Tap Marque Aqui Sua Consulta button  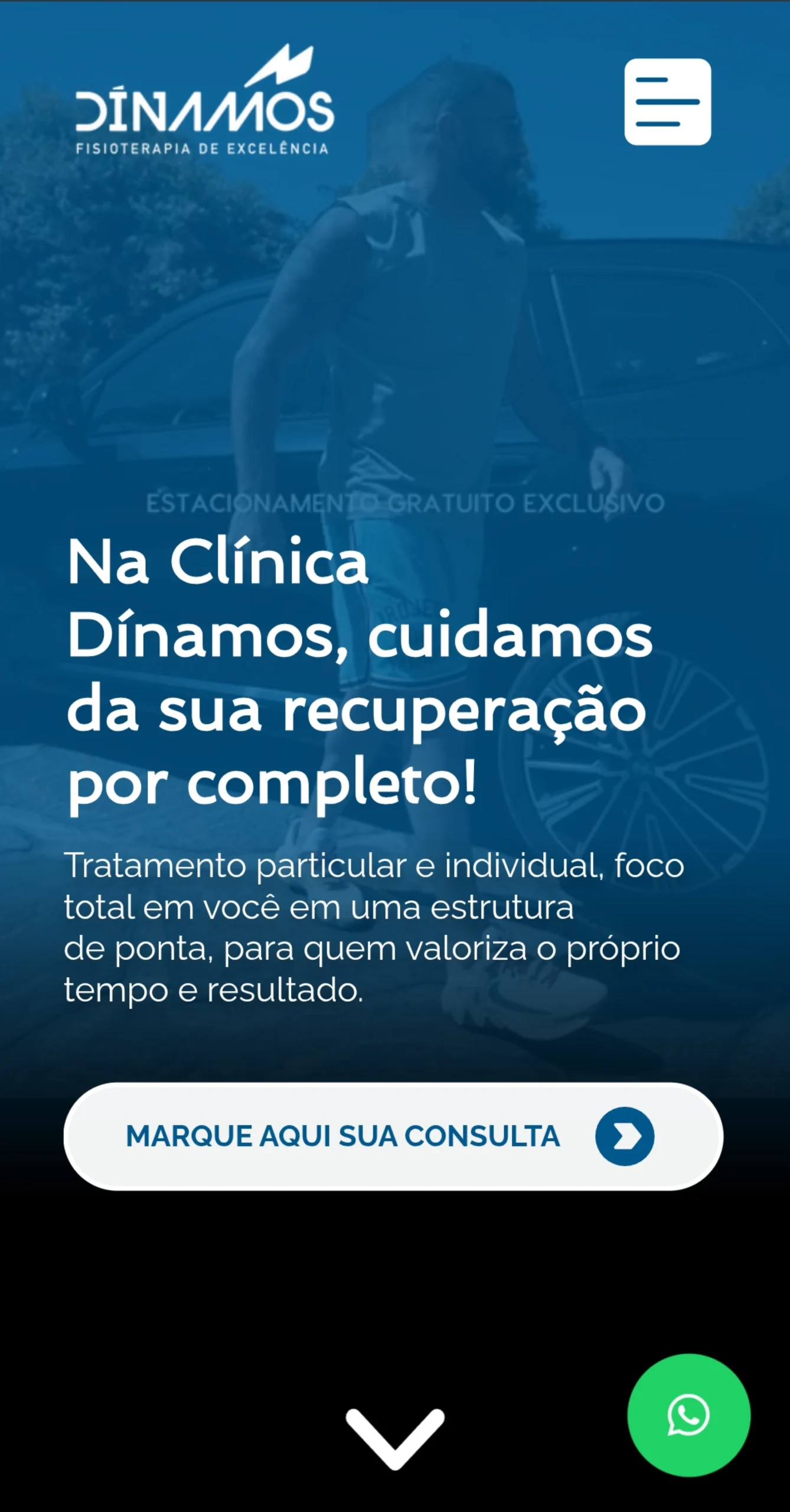(393, 1136)
